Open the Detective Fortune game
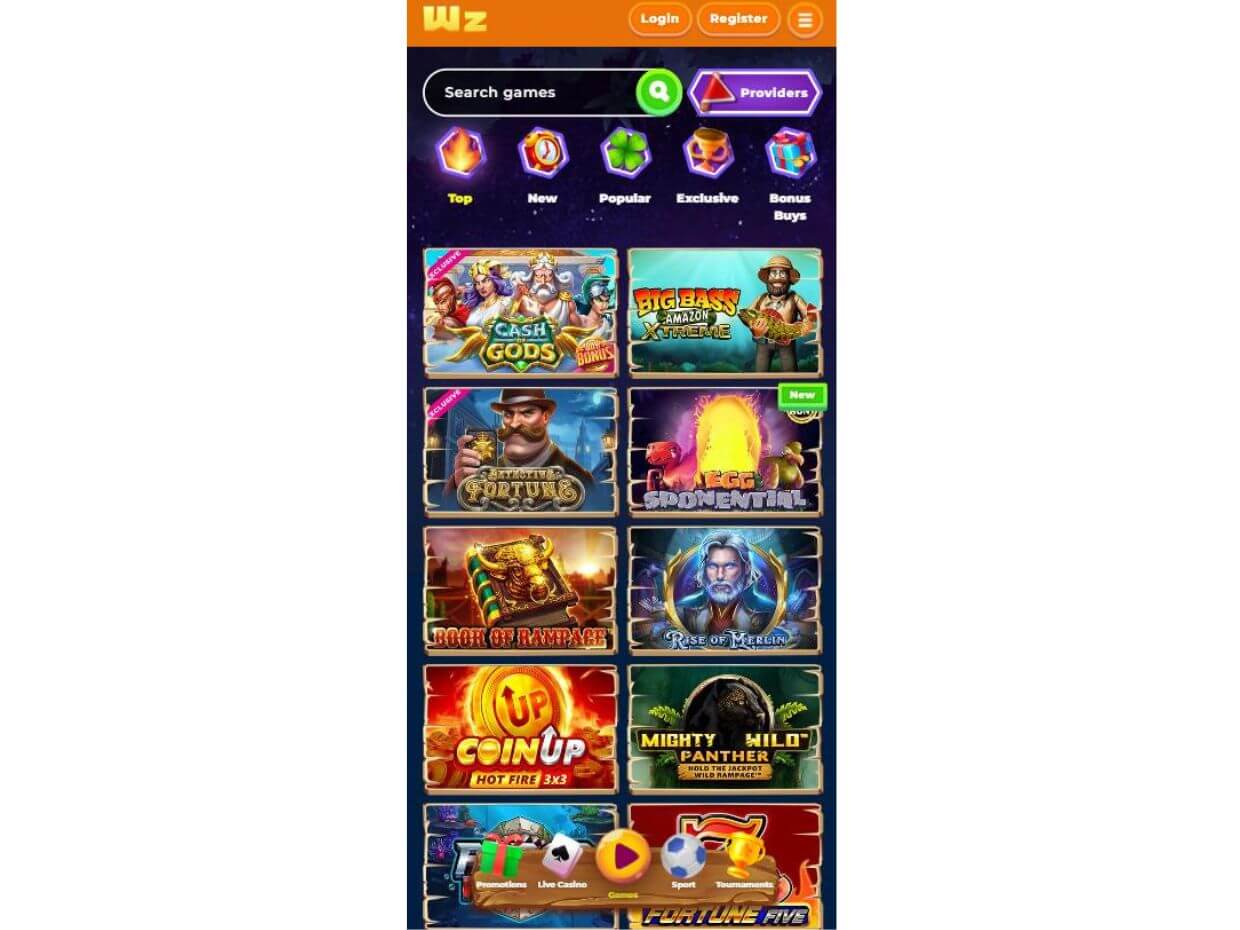The height and width of the screenshot is (930, 1240). [520, 451]
